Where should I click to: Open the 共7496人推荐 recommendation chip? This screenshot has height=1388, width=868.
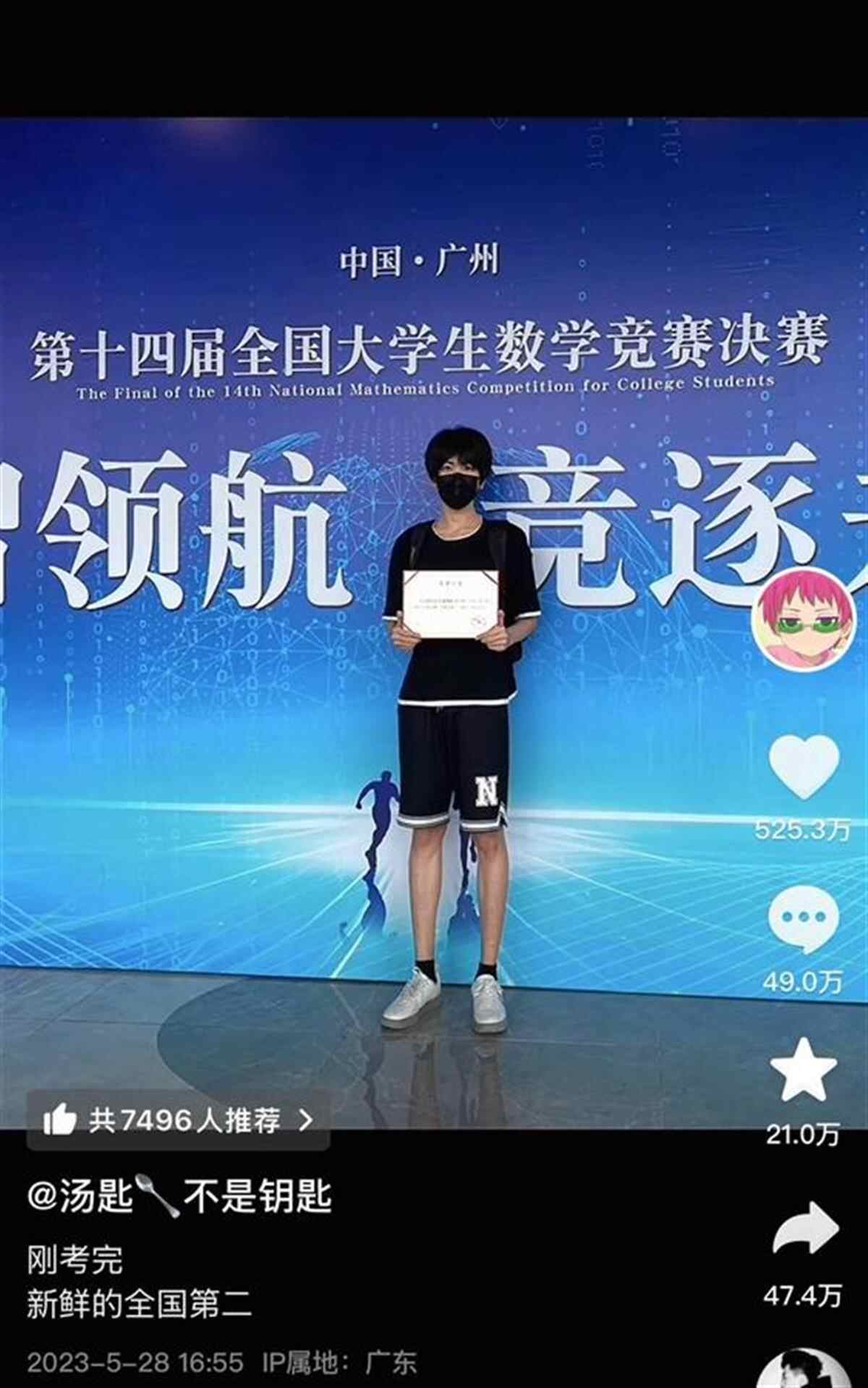coord(179,1121)
